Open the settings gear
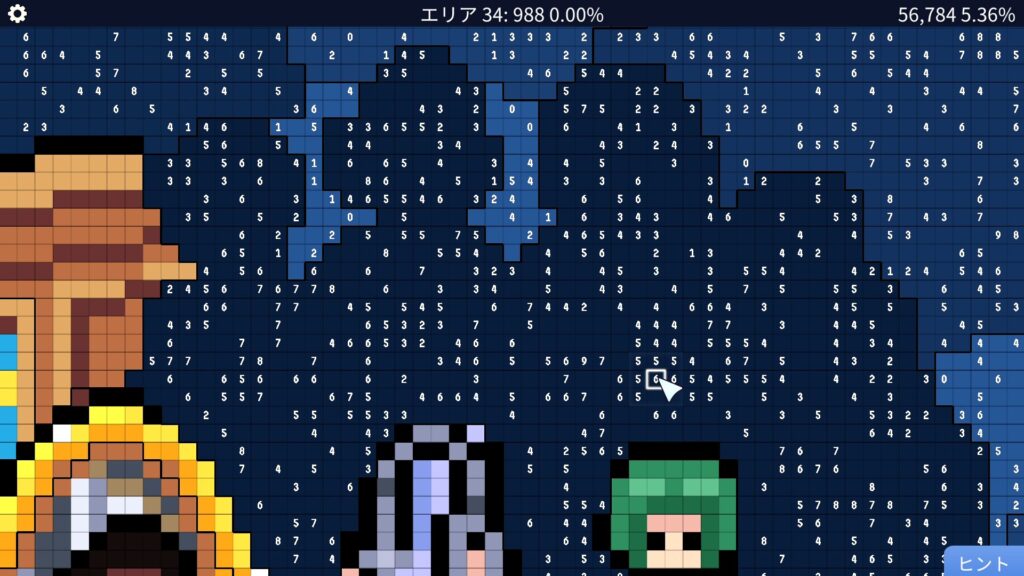1024x576 pixels. (x=17, y=14)
